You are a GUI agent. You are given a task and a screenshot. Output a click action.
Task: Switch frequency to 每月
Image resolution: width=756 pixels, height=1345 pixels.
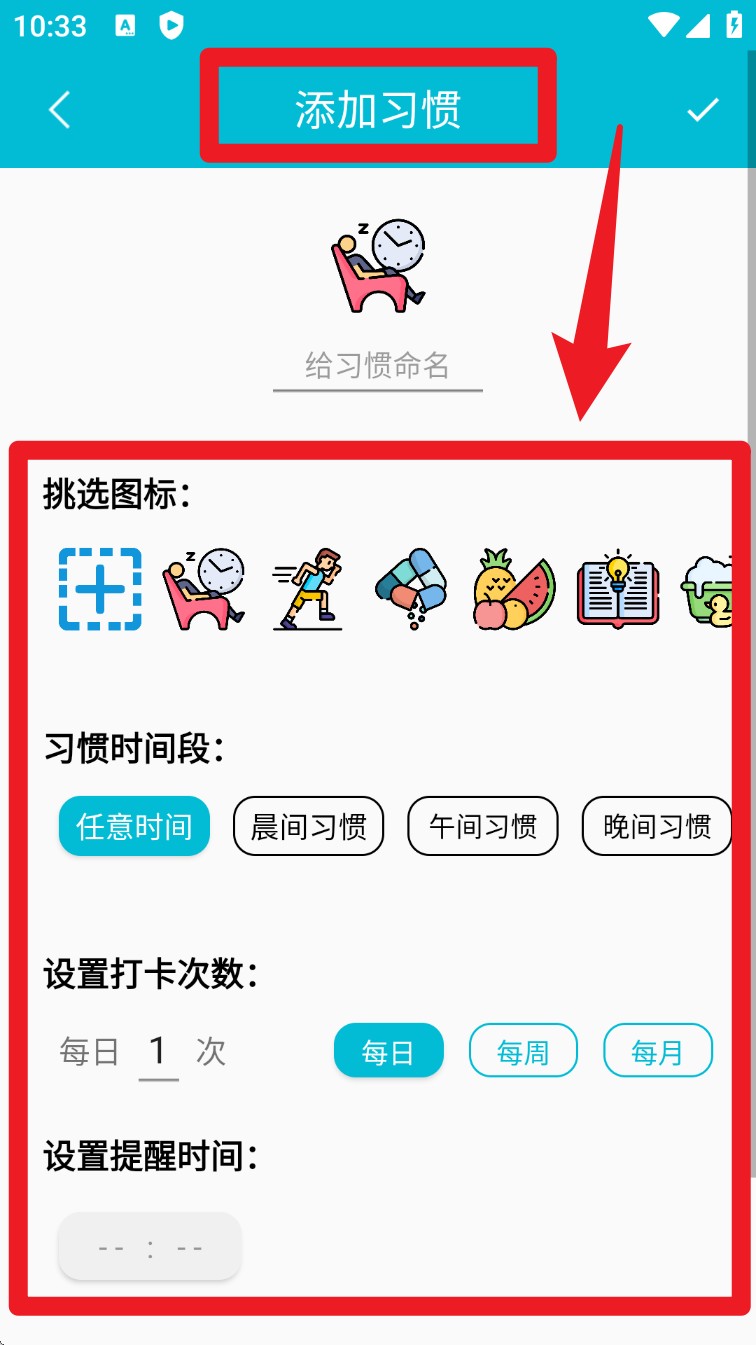(658, 1050)
